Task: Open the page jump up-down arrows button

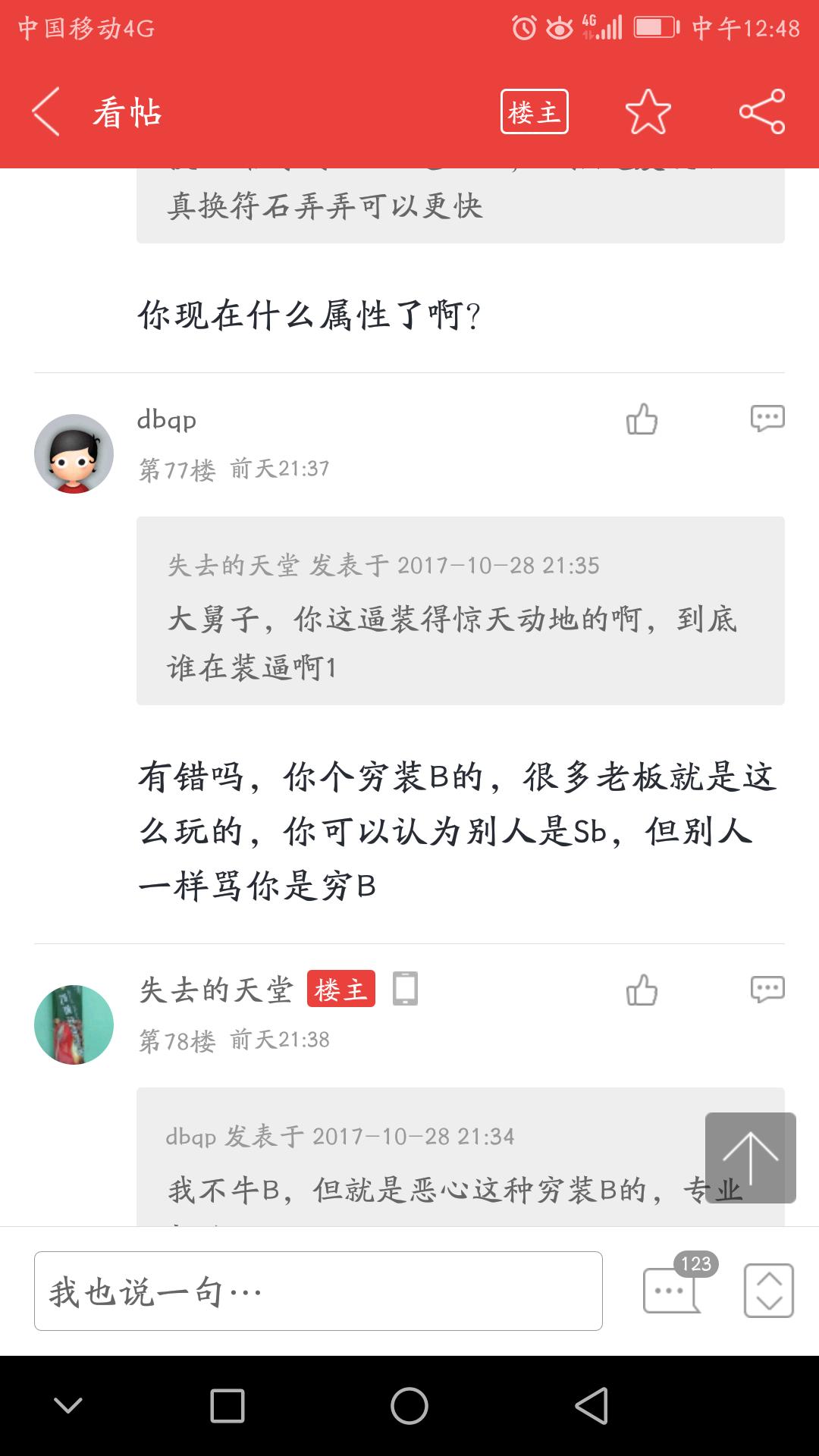Action: tap(768, 1290)
